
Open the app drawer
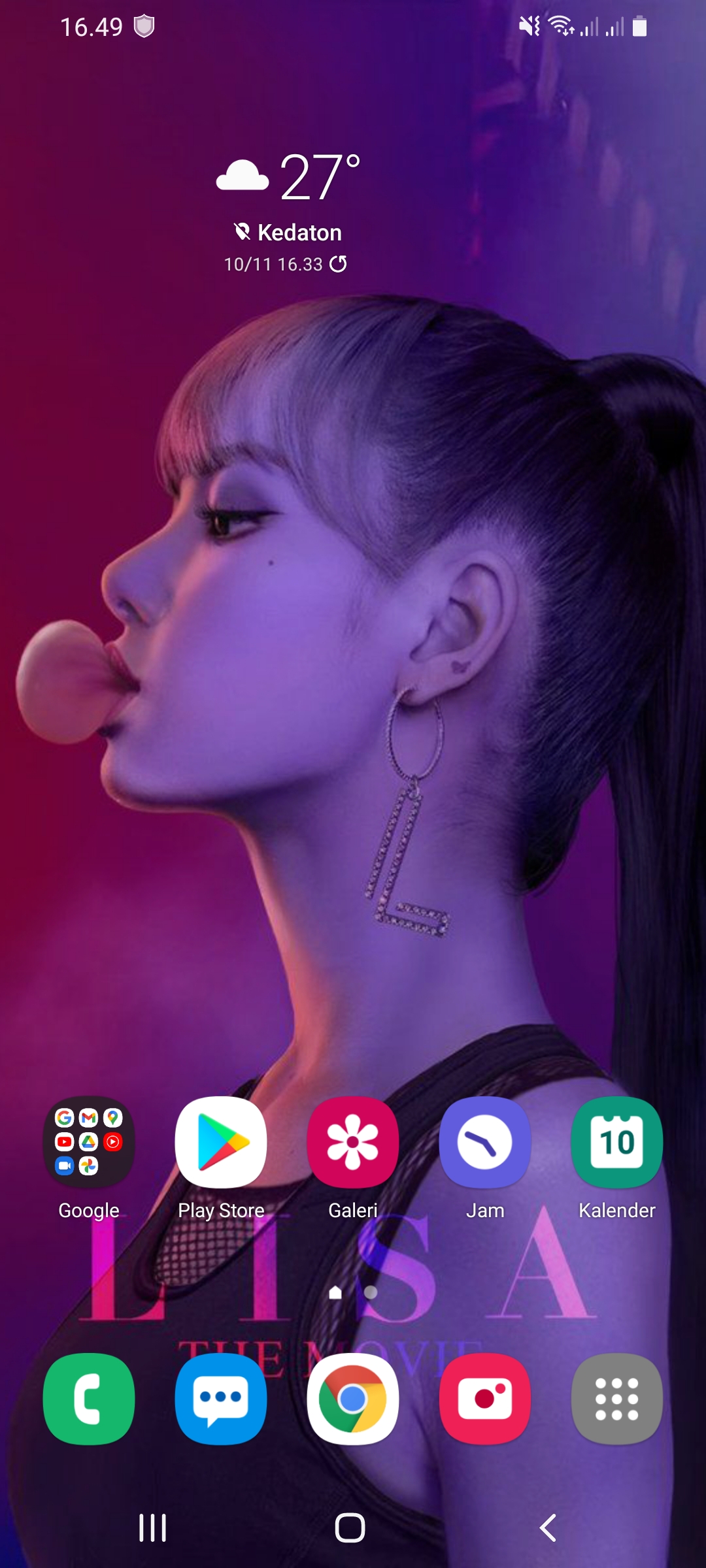(616, 1398)
